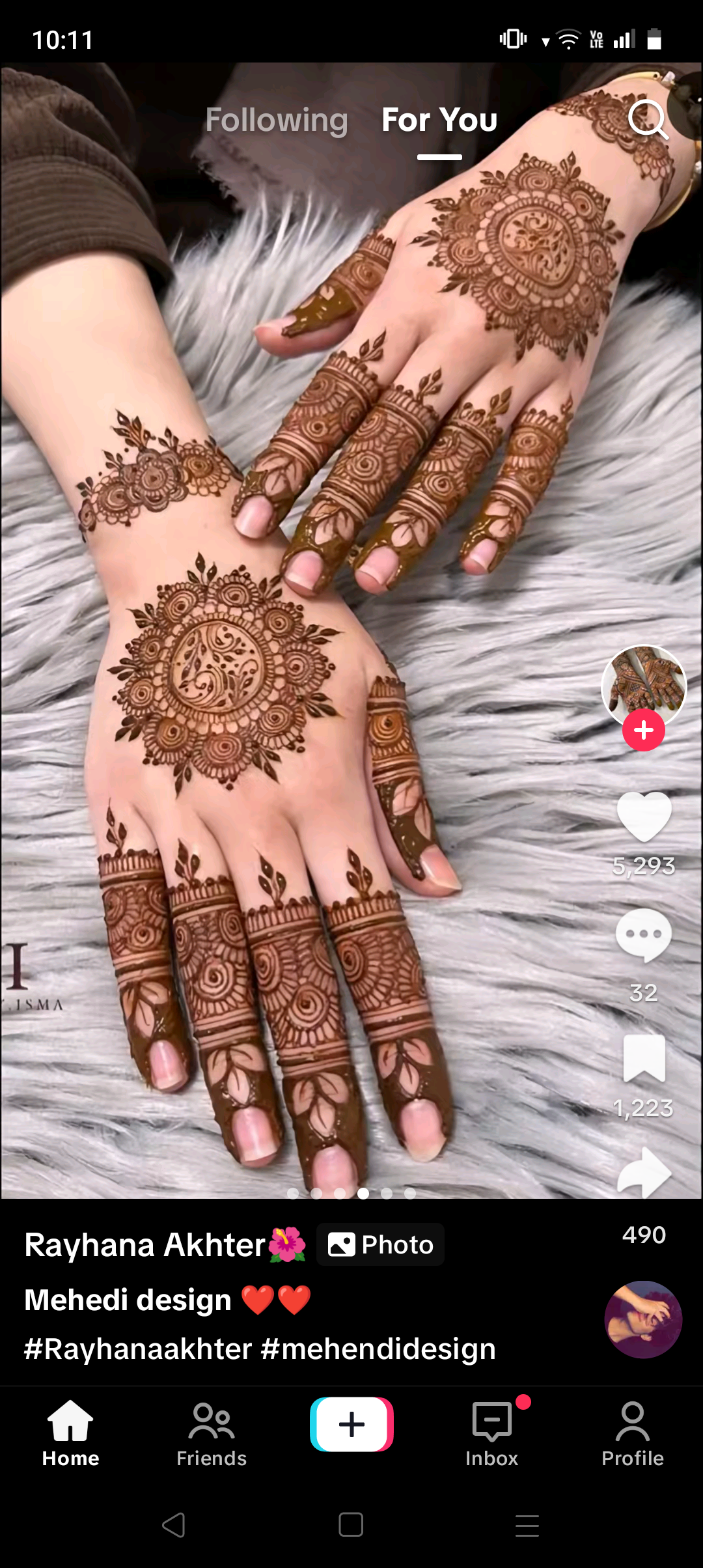Select the For You tab
This screenshot has height=1568, width=703.
[x=439, y=120]
